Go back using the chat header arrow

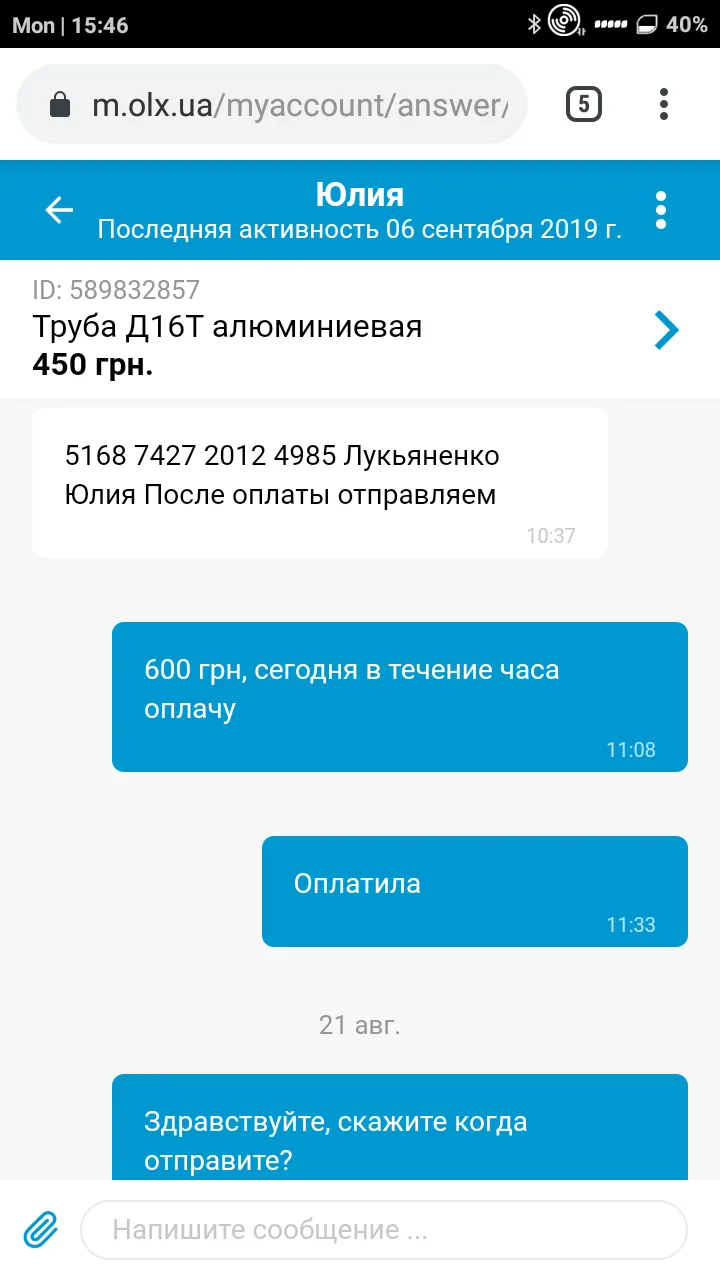click(59, 210)
